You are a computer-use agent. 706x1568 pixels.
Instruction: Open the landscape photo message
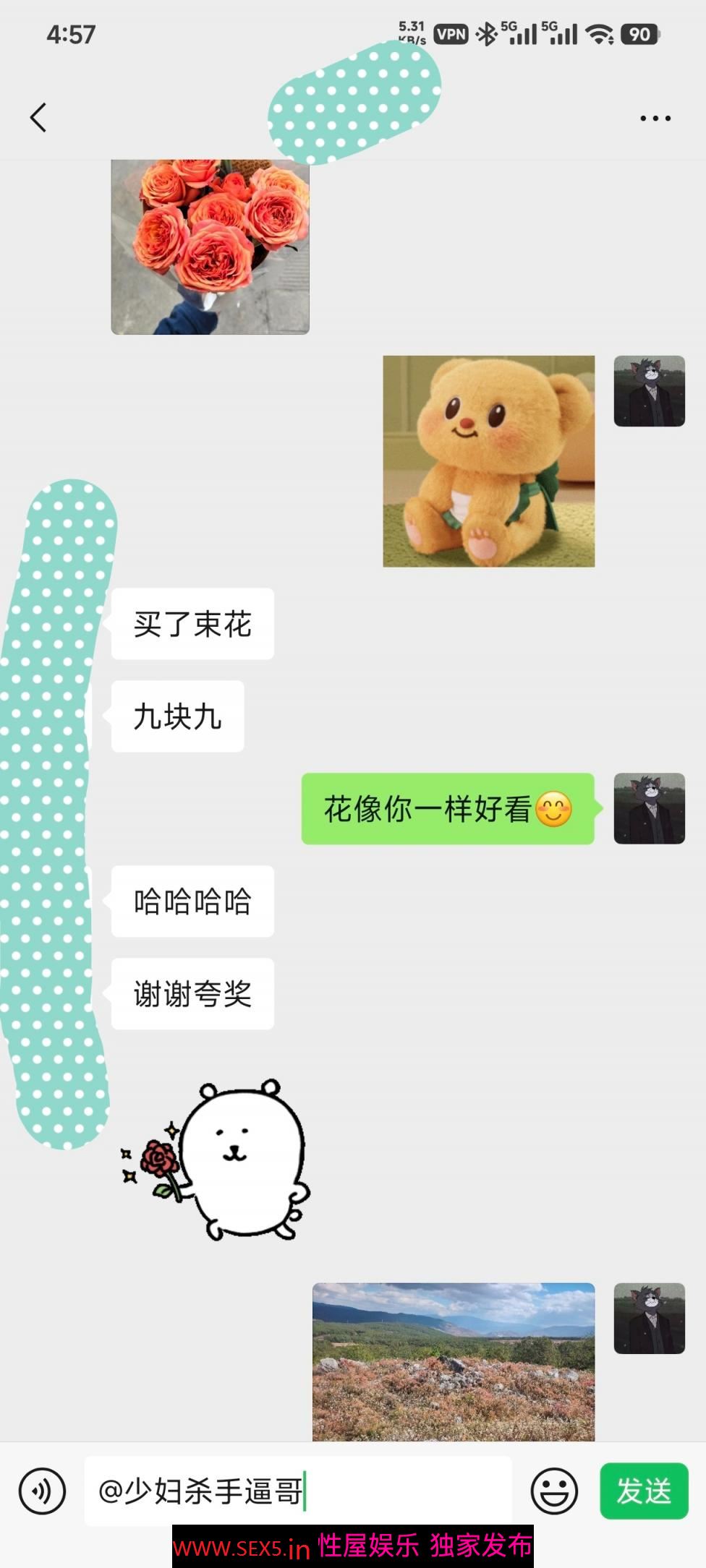click(x=454, y=1361)
